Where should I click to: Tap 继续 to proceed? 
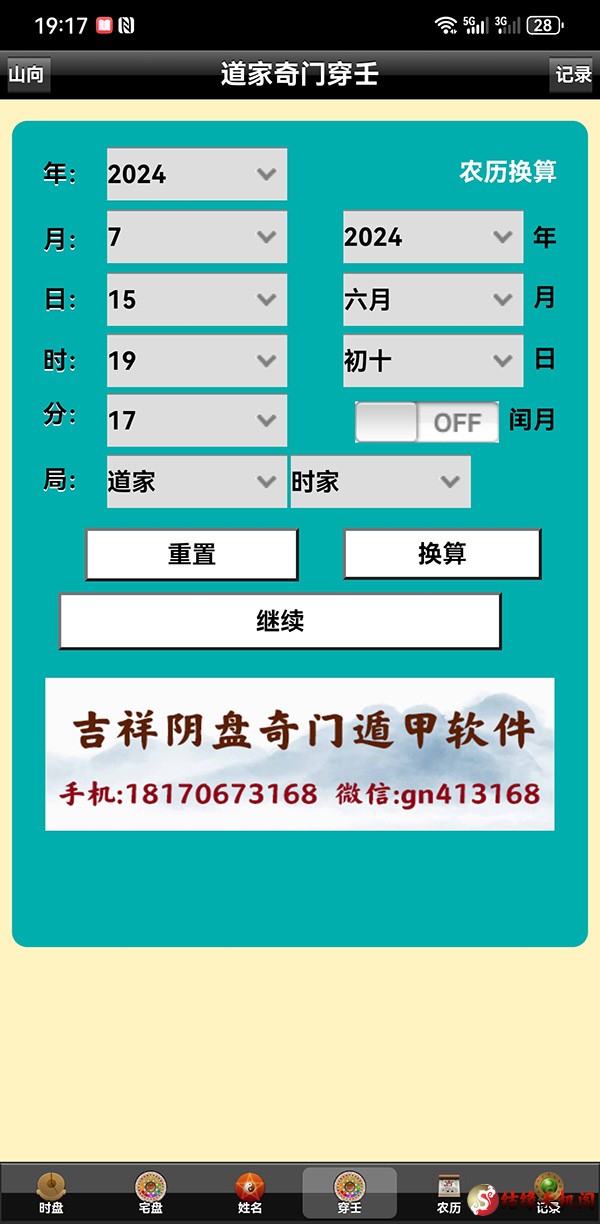click(x=280, y=621)
